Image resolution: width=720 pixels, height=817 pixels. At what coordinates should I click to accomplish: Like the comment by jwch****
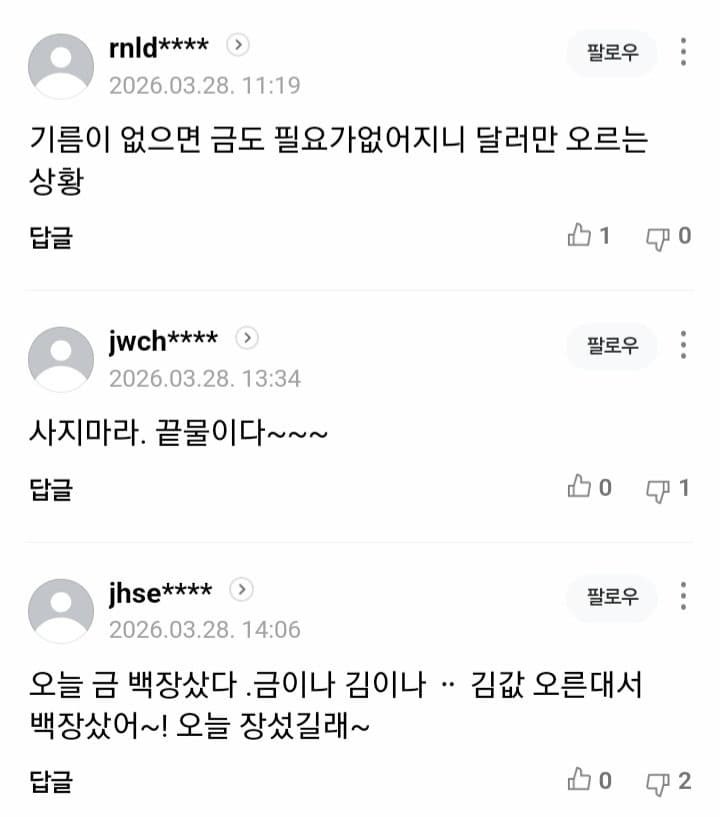point(580,488)
